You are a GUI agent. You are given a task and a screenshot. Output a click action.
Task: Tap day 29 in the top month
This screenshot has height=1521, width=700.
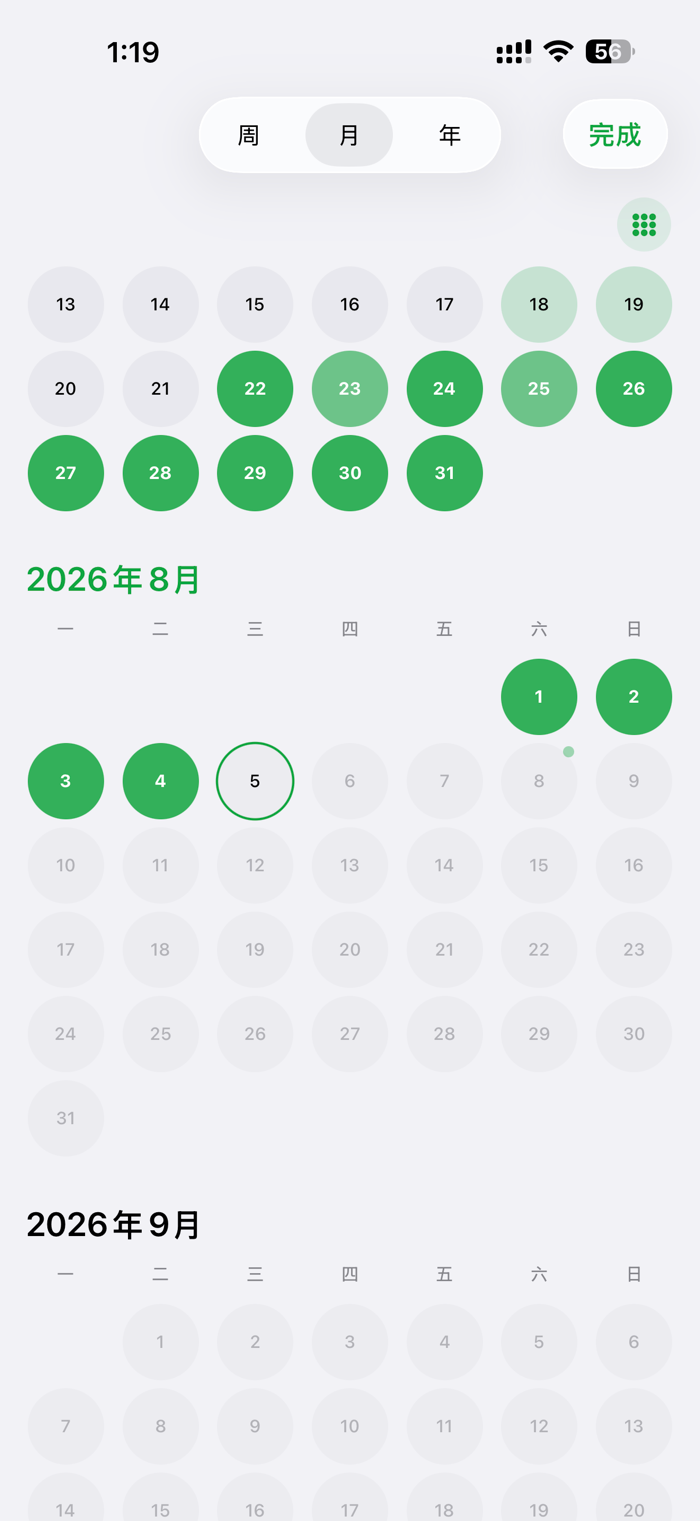point(255,473)
